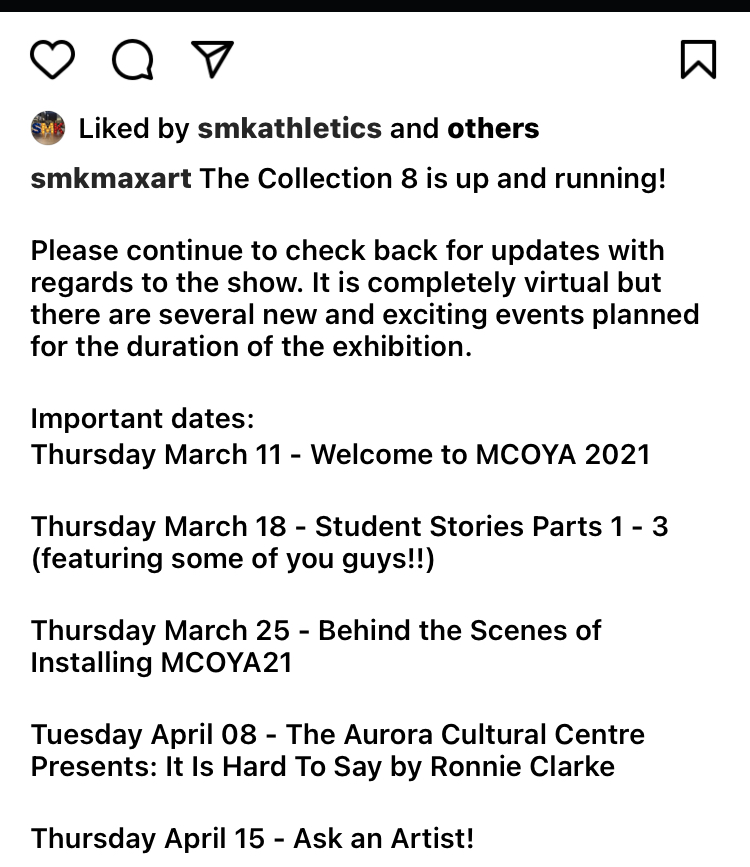Tap the liker's profile picture
750x867 pixels.
pos(48,128)
